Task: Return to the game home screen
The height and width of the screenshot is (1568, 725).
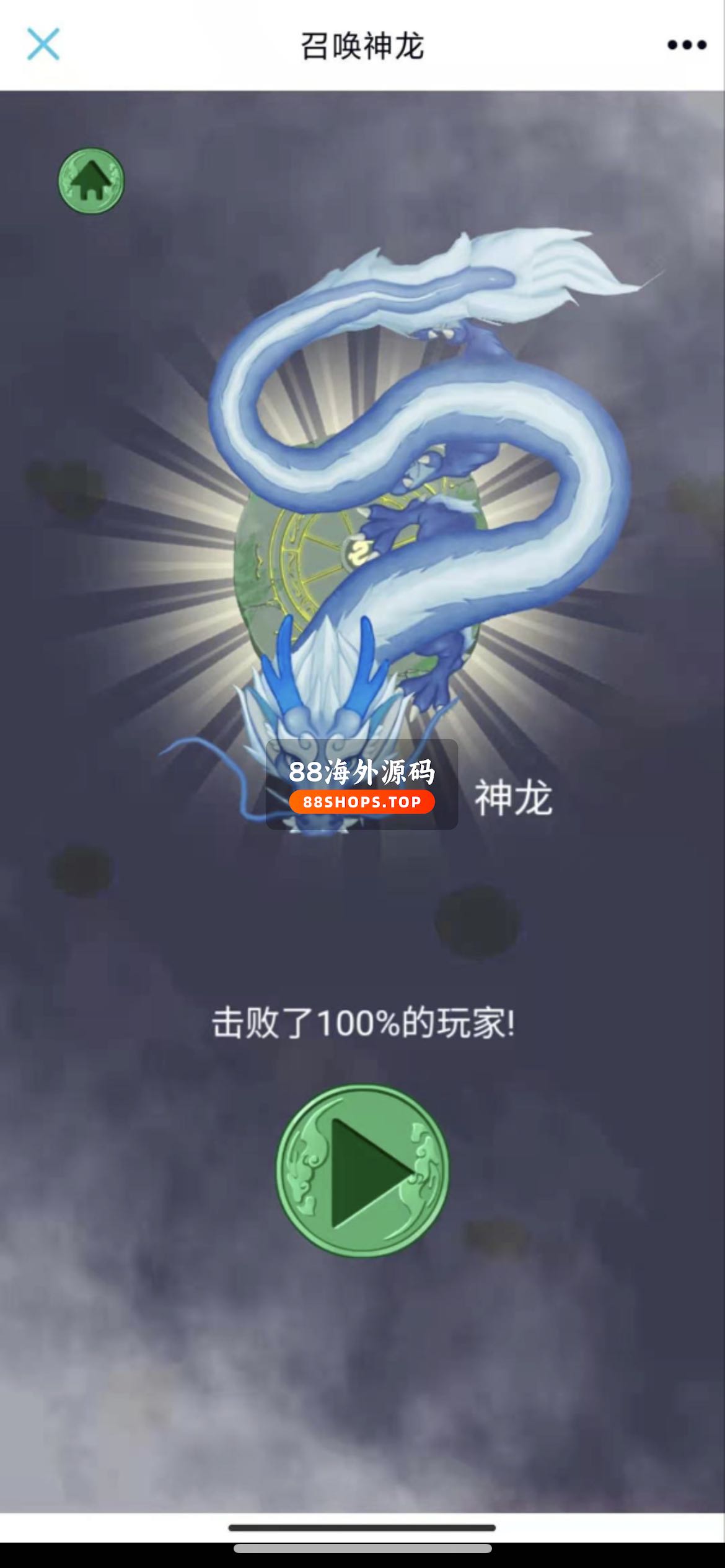Action: click(x=91, y=181)
